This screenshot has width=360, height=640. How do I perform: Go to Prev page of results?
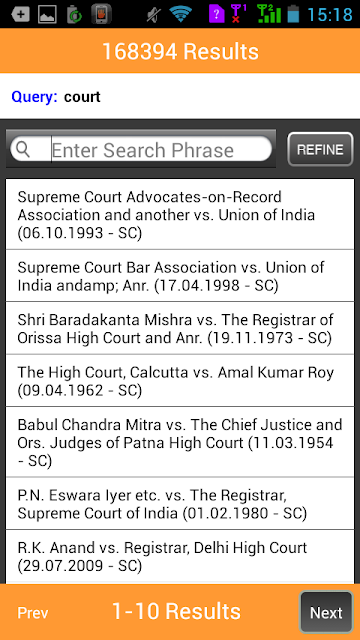[33, 613]
